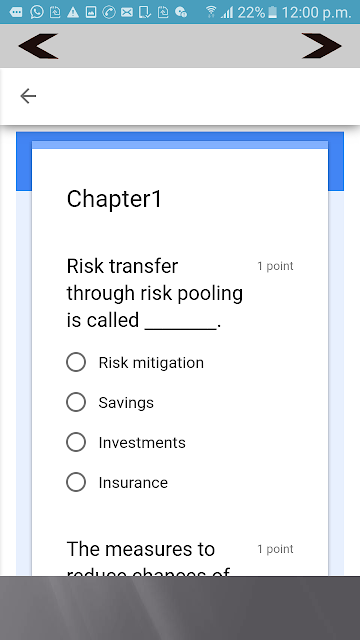This screenshot has height=640, width=360.
Task: Go back using the thin back arrow
Action: 28,96
